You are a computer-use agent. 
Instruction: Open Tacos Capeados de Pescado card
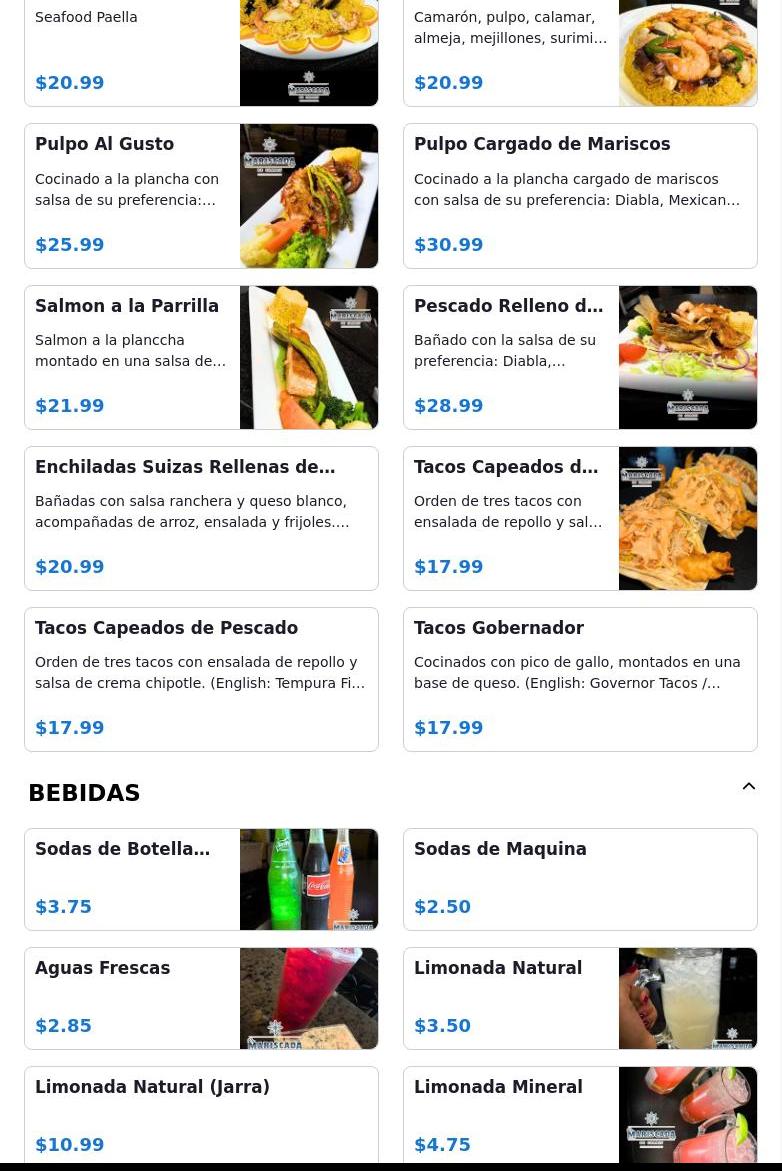(x=201, y=679)
